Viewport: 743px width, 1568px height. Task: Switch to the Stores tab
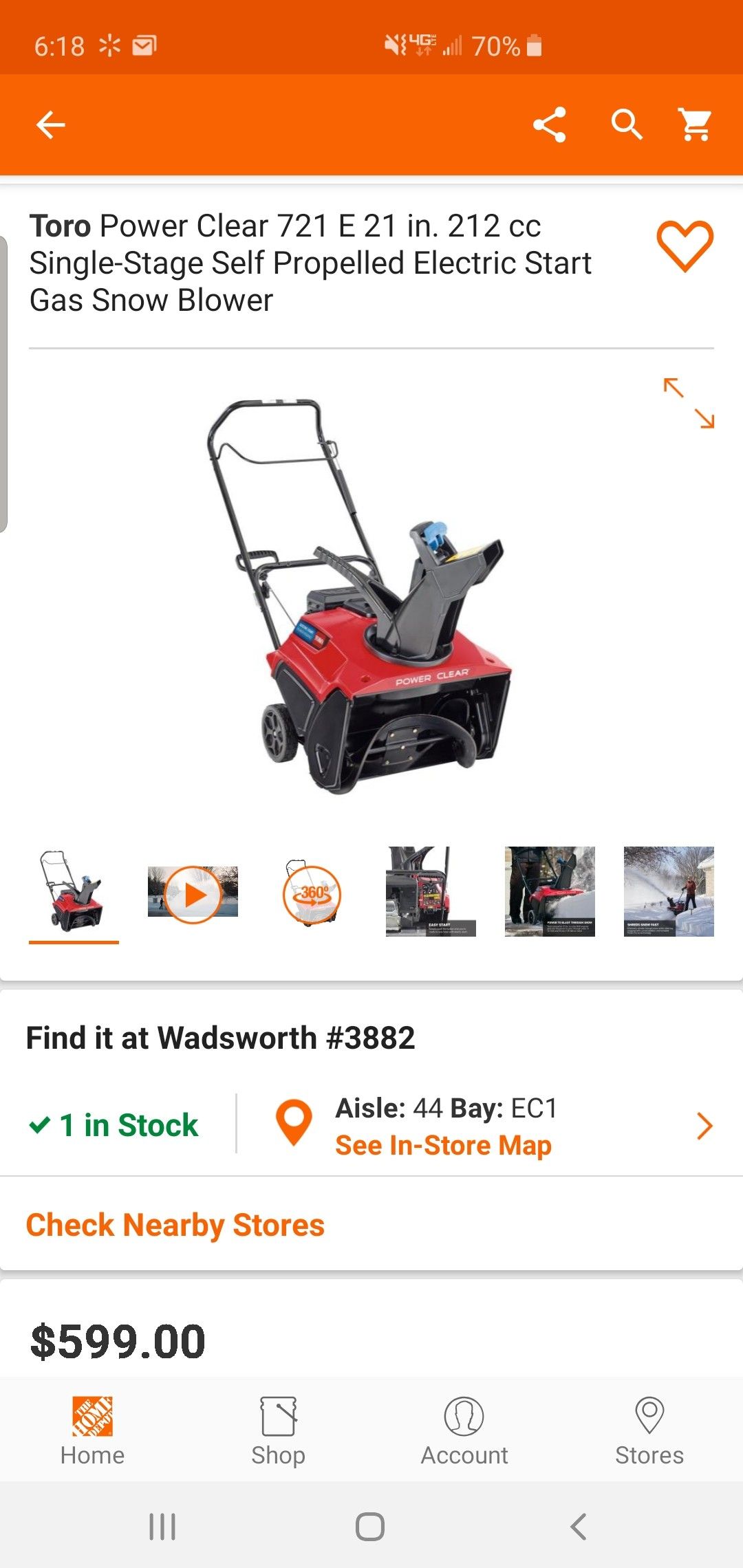point(649,1430)
